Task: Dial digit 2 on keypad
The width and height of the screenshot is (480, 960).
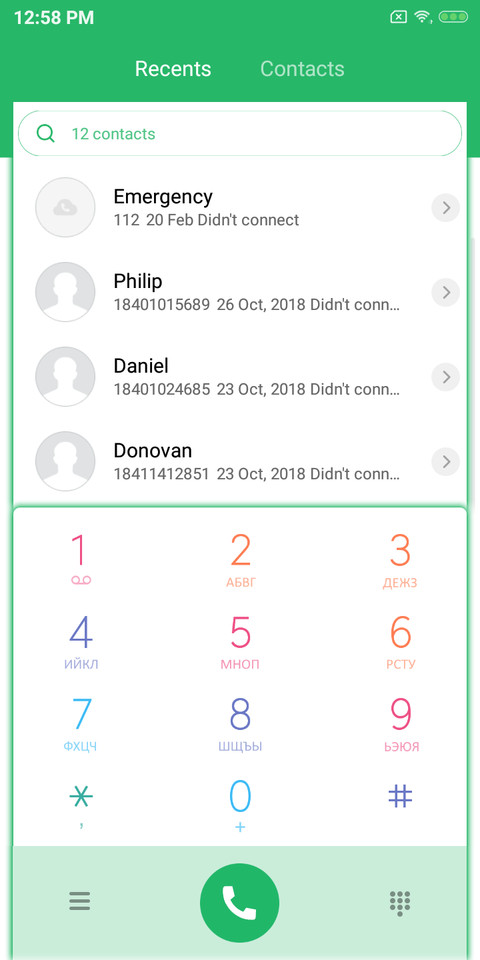Action: tap(240, 560)
